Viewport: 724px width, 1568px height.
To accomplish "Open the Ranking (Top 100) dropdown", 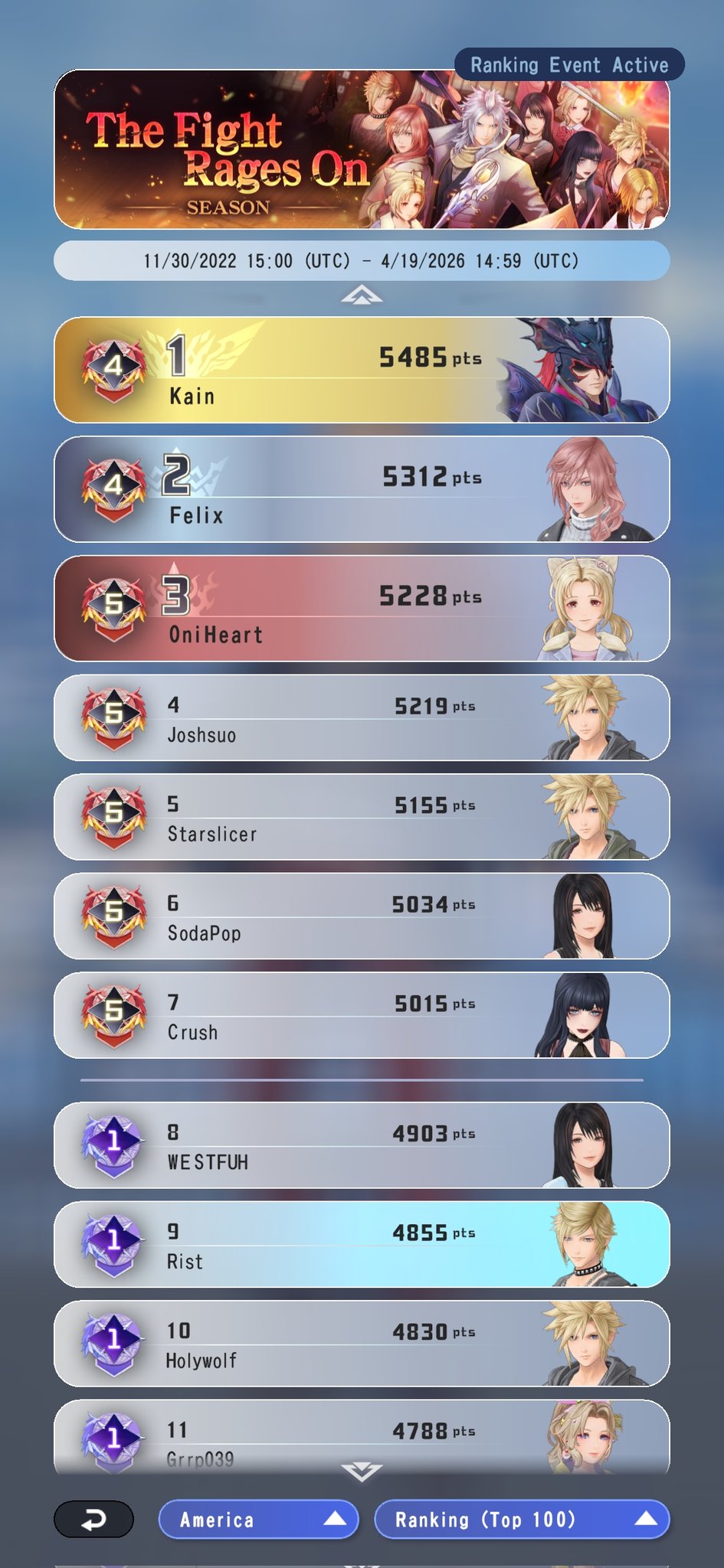I will pos(521,1519).
